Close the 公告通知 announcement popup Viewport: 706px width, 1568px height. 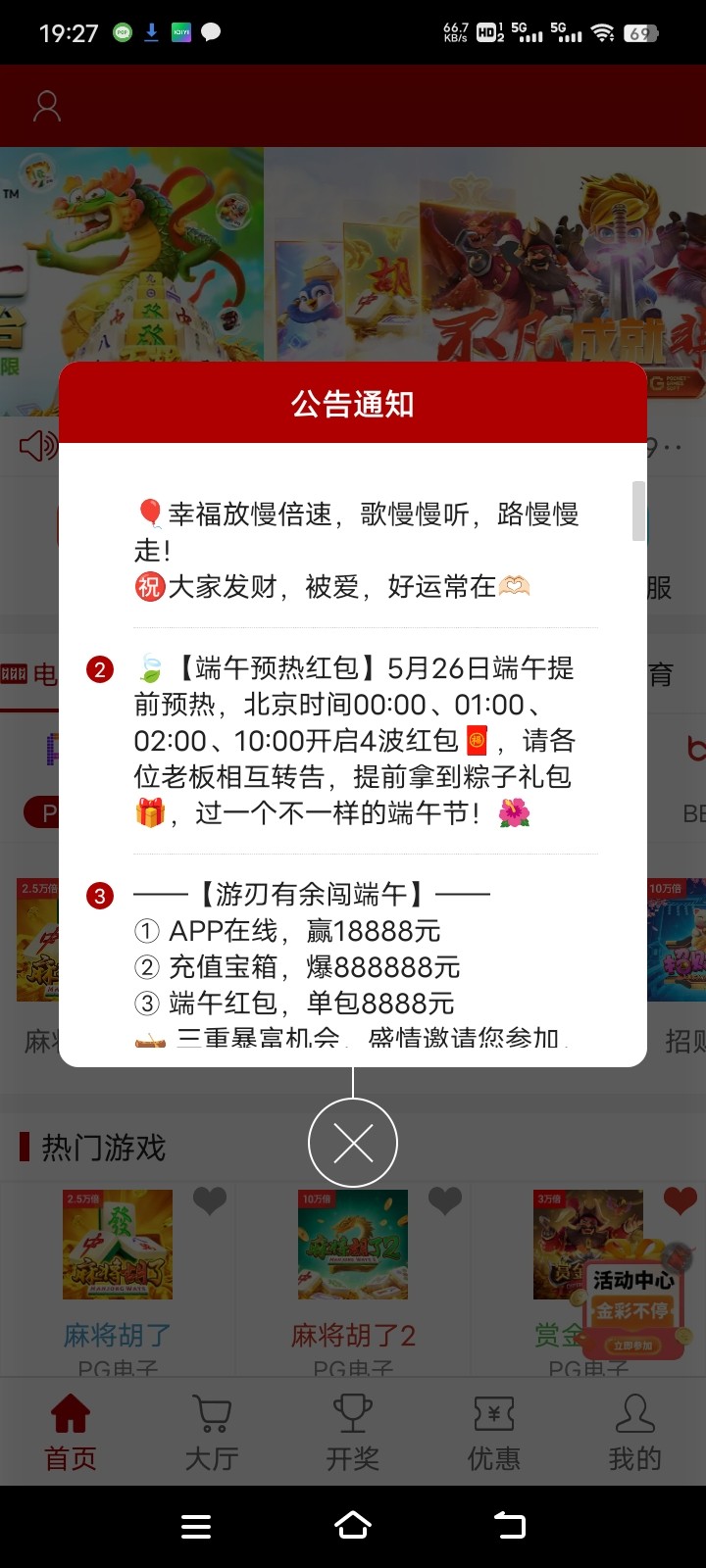353,1143
